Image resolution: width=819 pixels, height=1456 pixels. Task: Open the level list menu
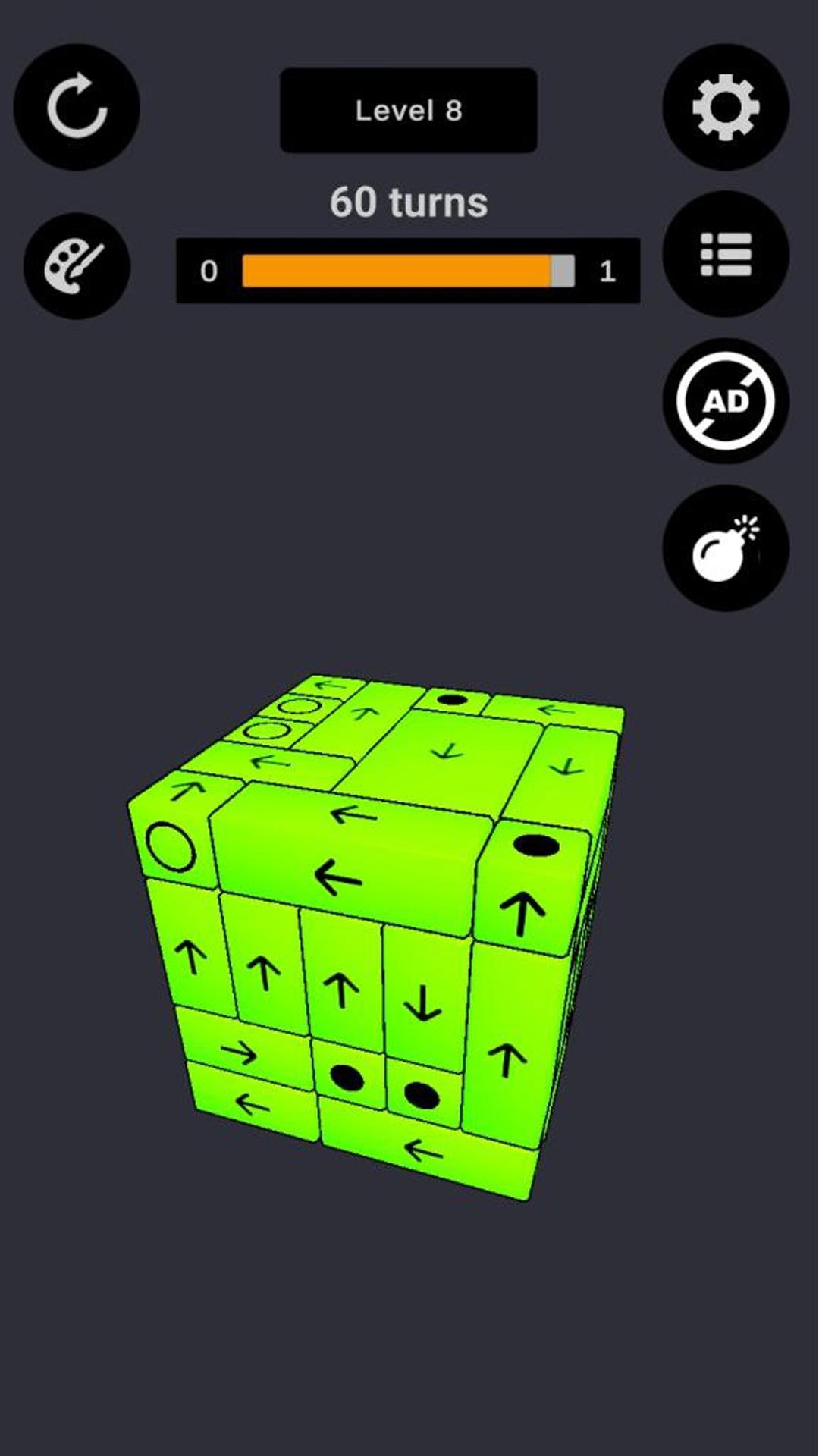pyautogui.click(x=726, y=254)
